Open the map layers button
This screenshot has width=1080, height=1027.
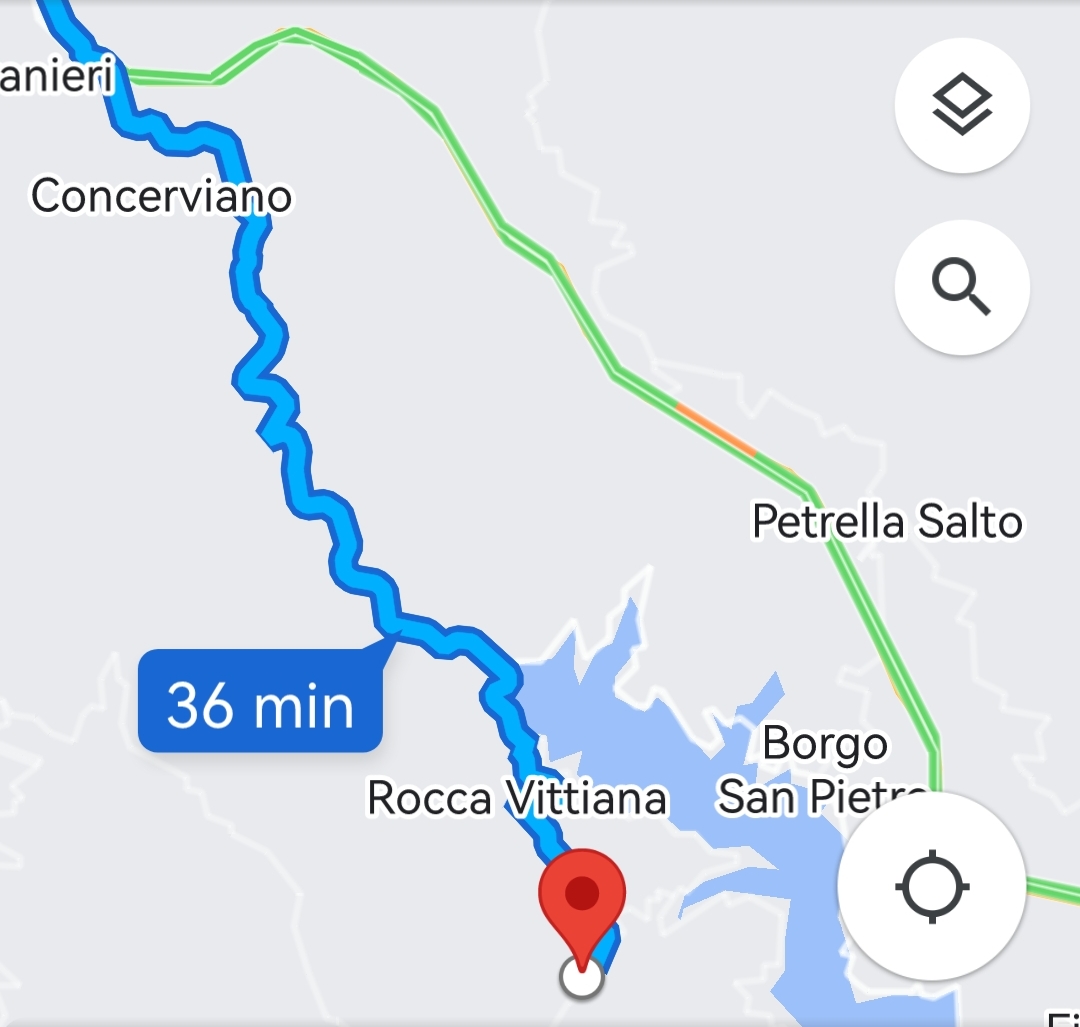pyautogui.click(x=962, y=106)
